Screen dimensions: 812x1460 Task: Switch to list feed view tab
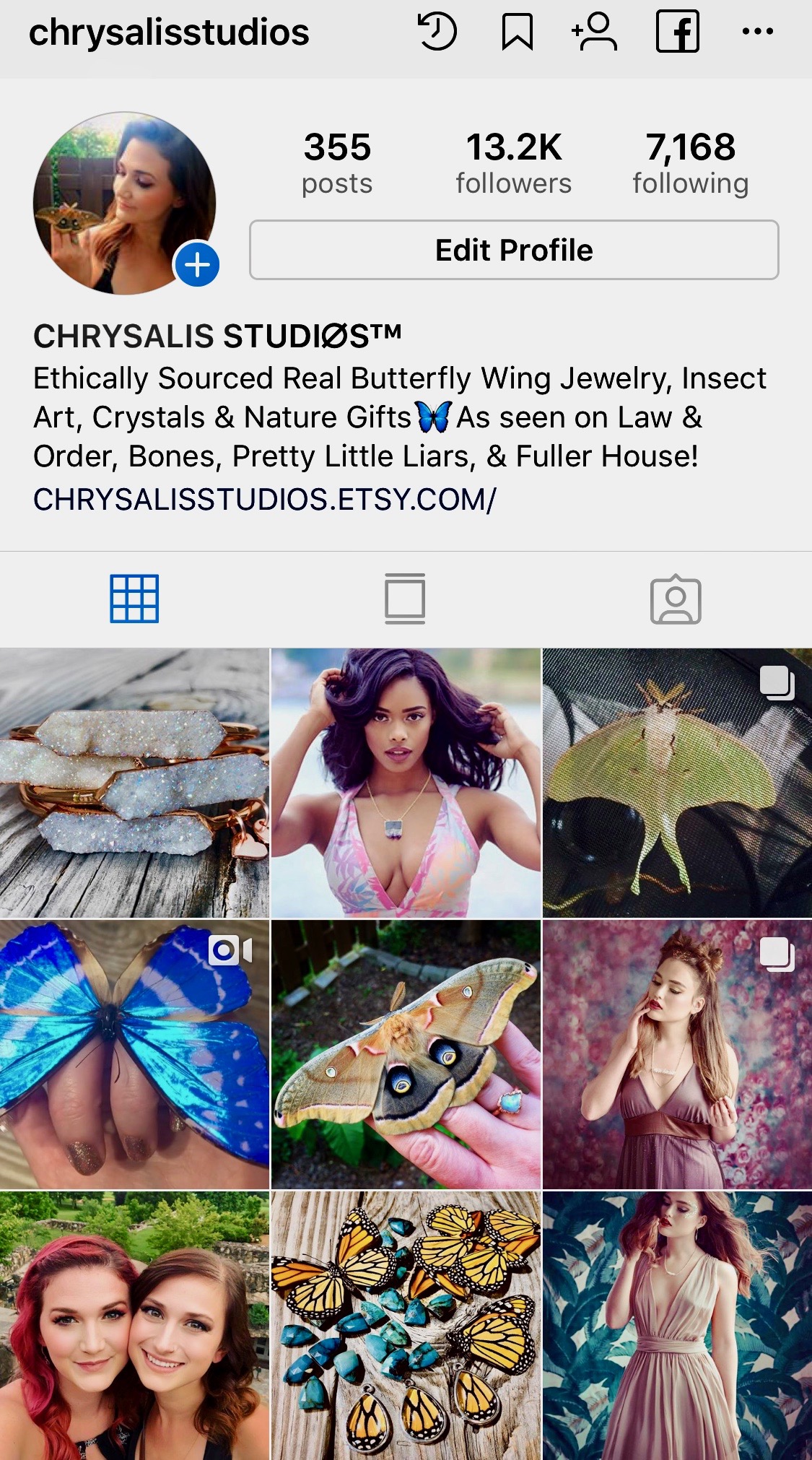pos(405,599)
